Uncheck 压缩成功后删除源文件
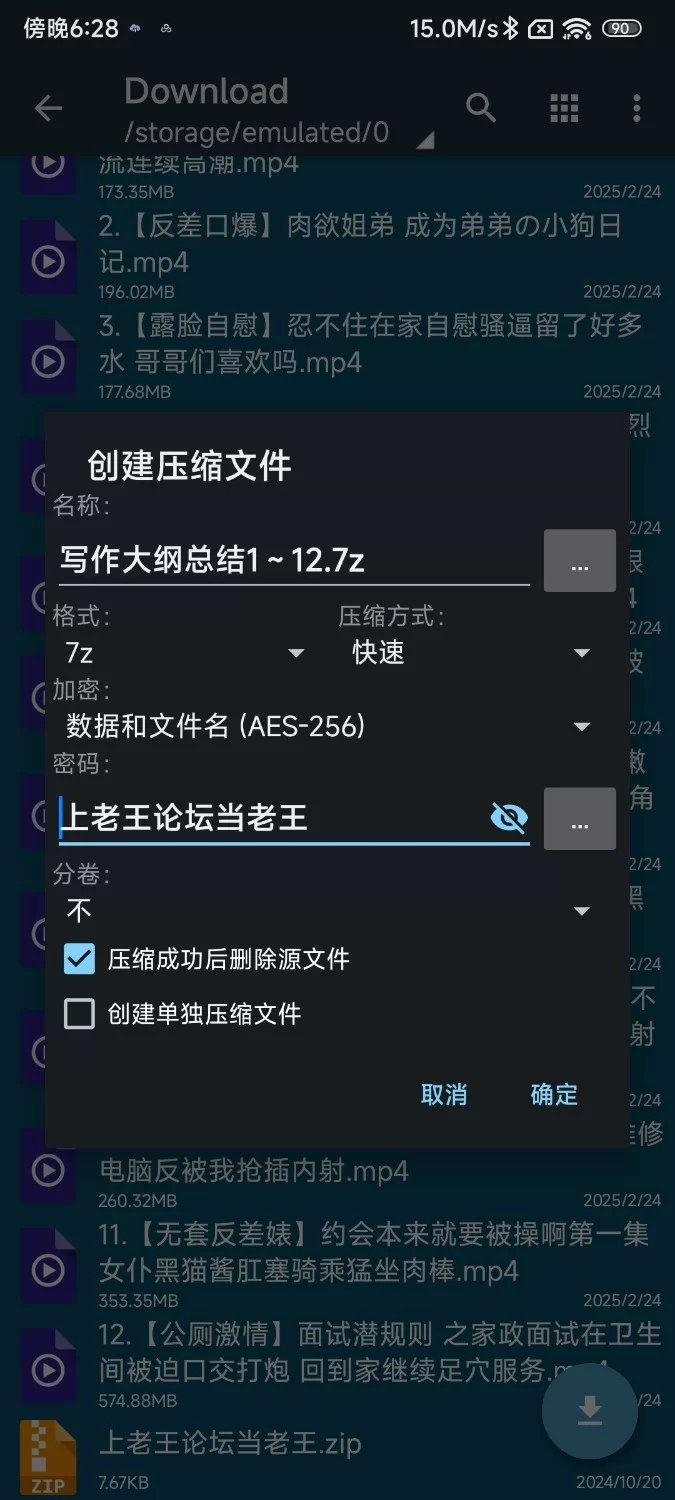The image size is (675, 1500). [x=80, y=959]
